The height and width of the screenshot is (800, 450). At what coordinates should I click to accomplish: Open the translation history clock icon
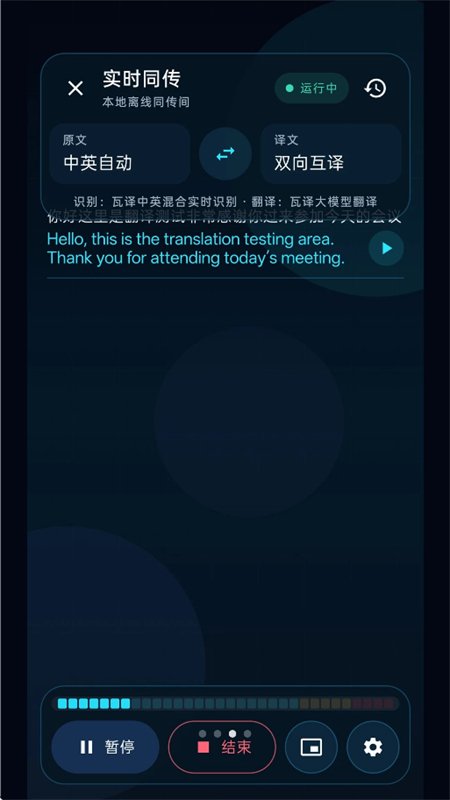click(375, 88)
